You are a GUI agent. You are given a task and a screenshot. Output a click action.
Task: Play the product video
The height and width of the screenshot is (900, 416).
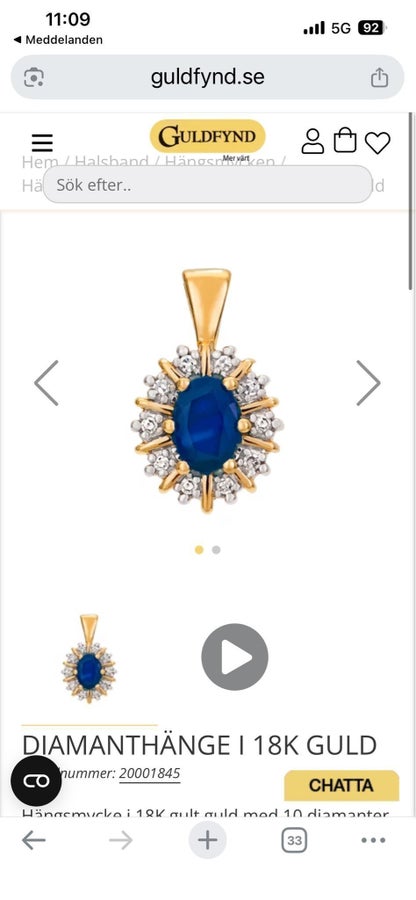click(x=235, y=657)
